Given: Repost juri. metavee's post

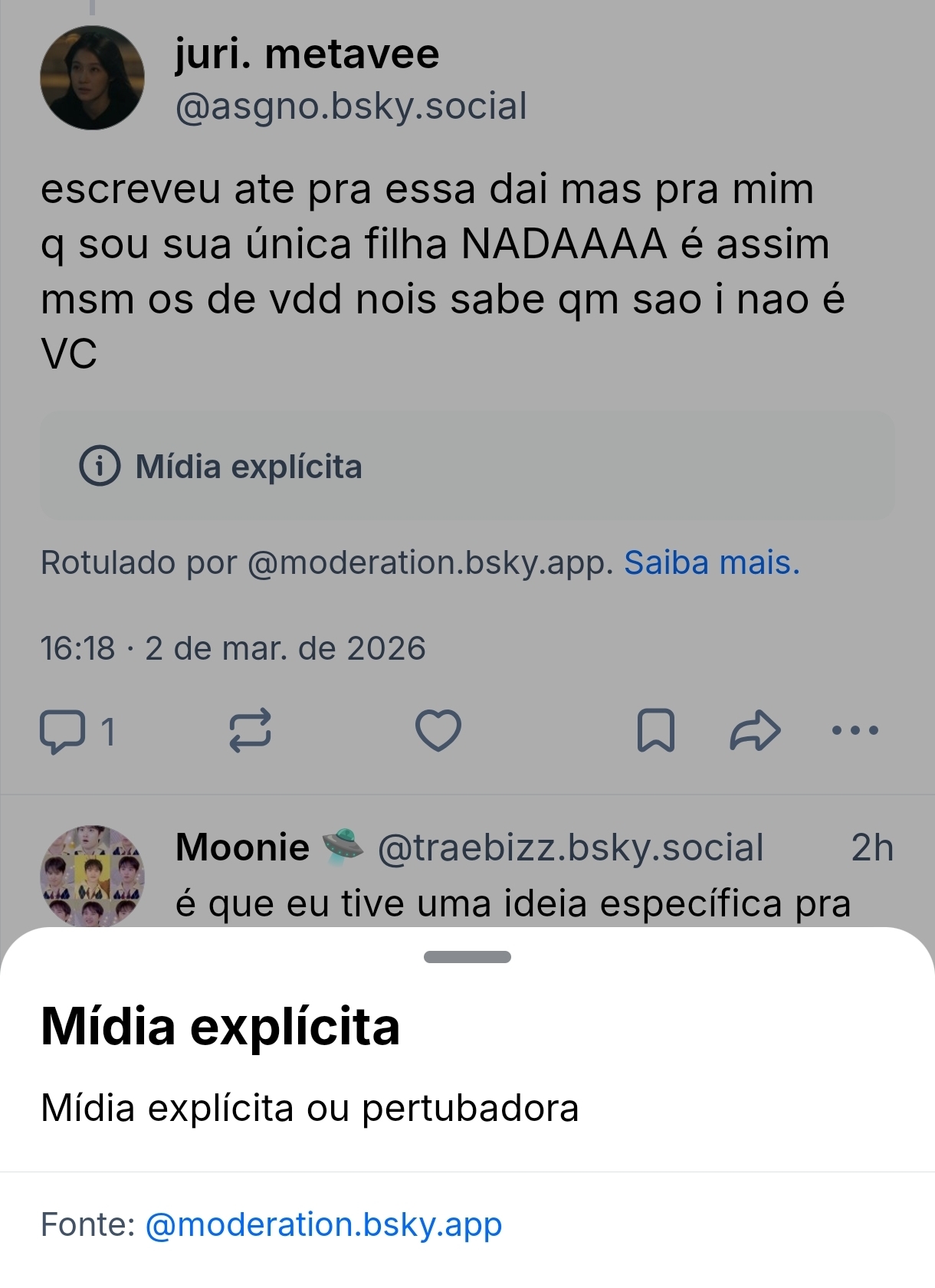Looking at the screenshot, I should 250,729.
